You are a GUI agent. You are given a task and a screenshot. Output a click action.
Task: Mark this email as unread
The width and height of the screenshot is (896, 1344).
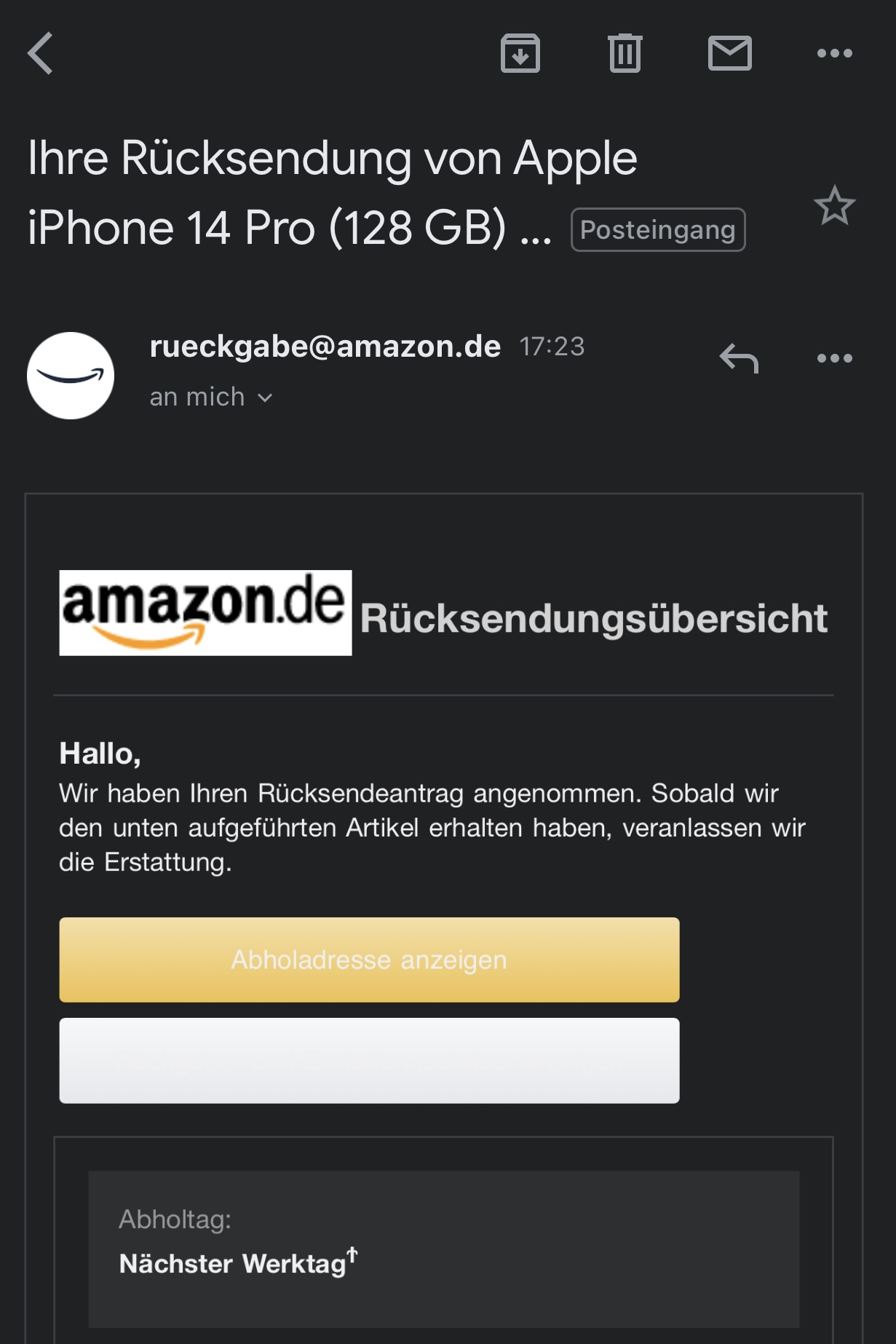point(729,53)
